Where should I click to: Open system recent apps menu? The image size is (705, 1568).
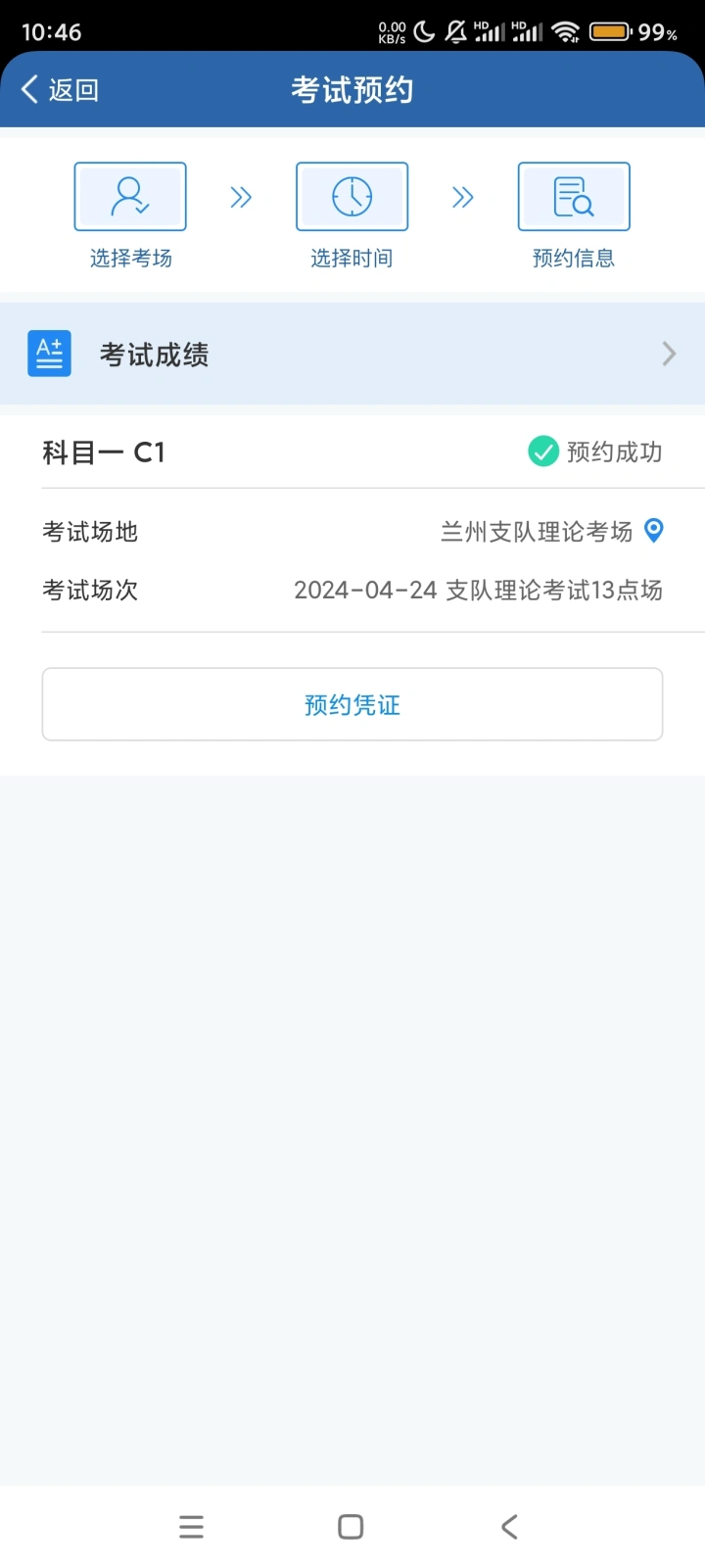[192, 1527]
